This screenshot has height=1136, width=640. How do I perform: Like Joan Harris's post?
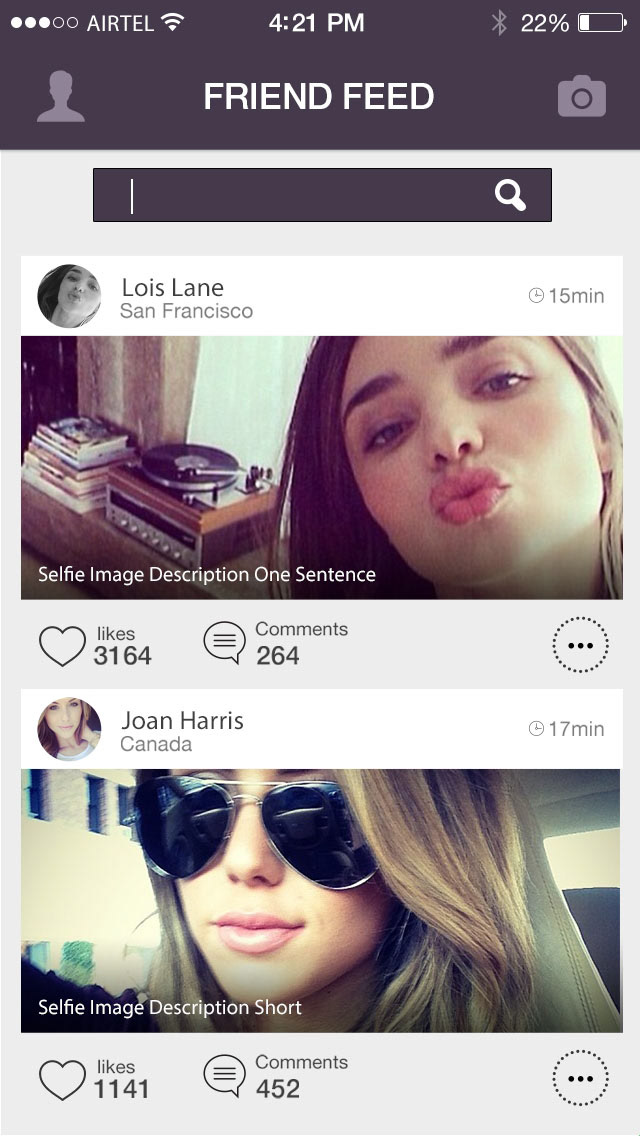point(62,1079)
